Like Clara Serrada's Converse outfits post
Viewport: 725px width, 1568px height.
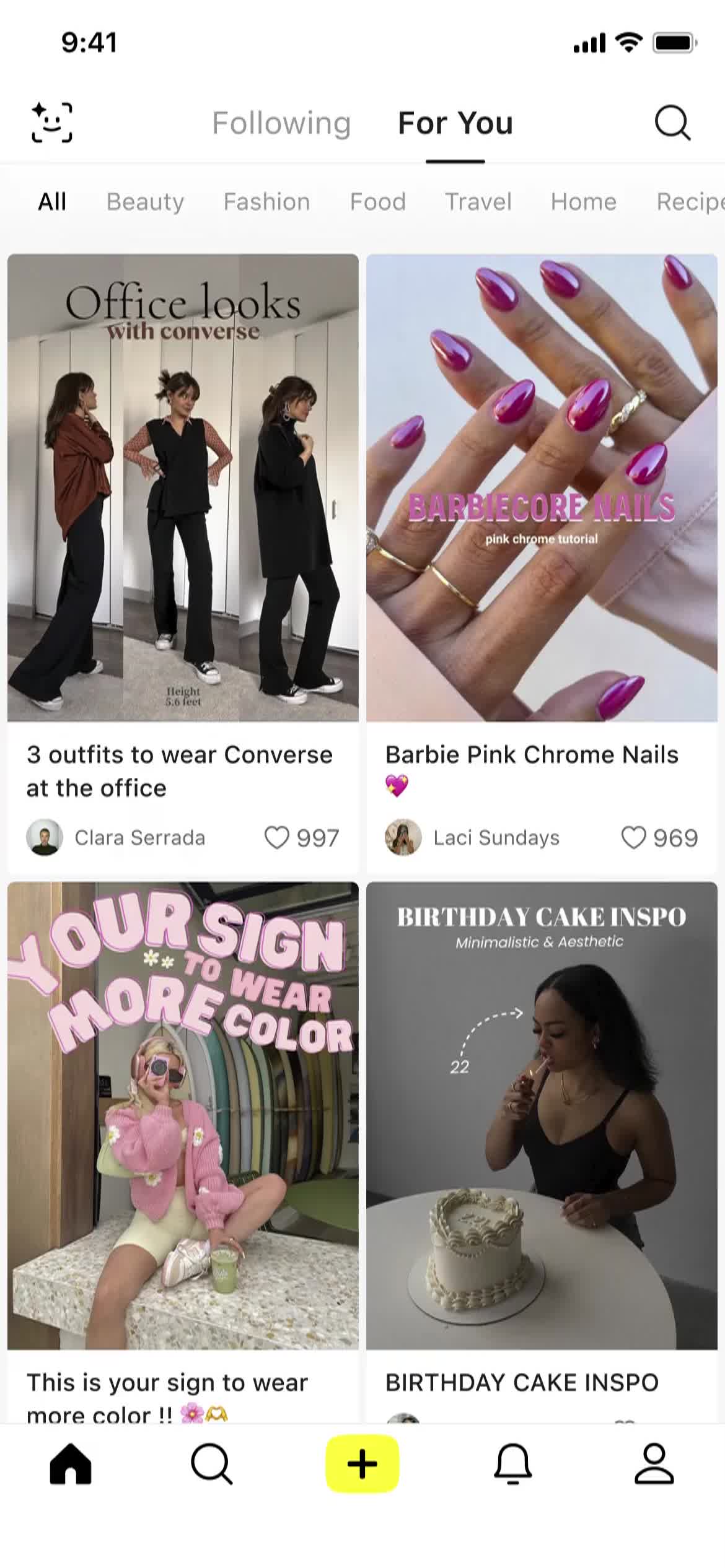277,838
